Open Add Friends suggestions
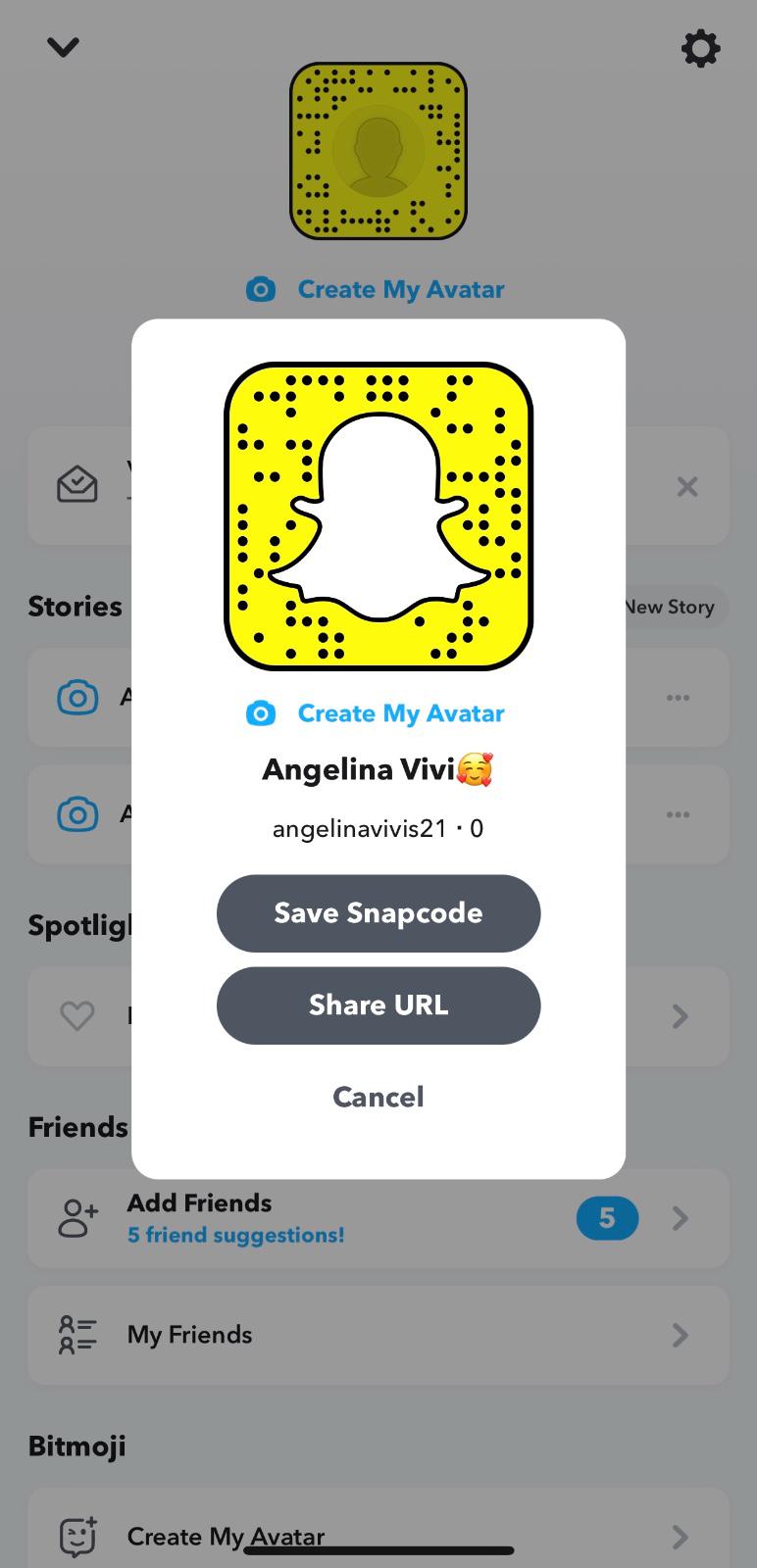757x1568 pixels. click(x=378, y=1218)
